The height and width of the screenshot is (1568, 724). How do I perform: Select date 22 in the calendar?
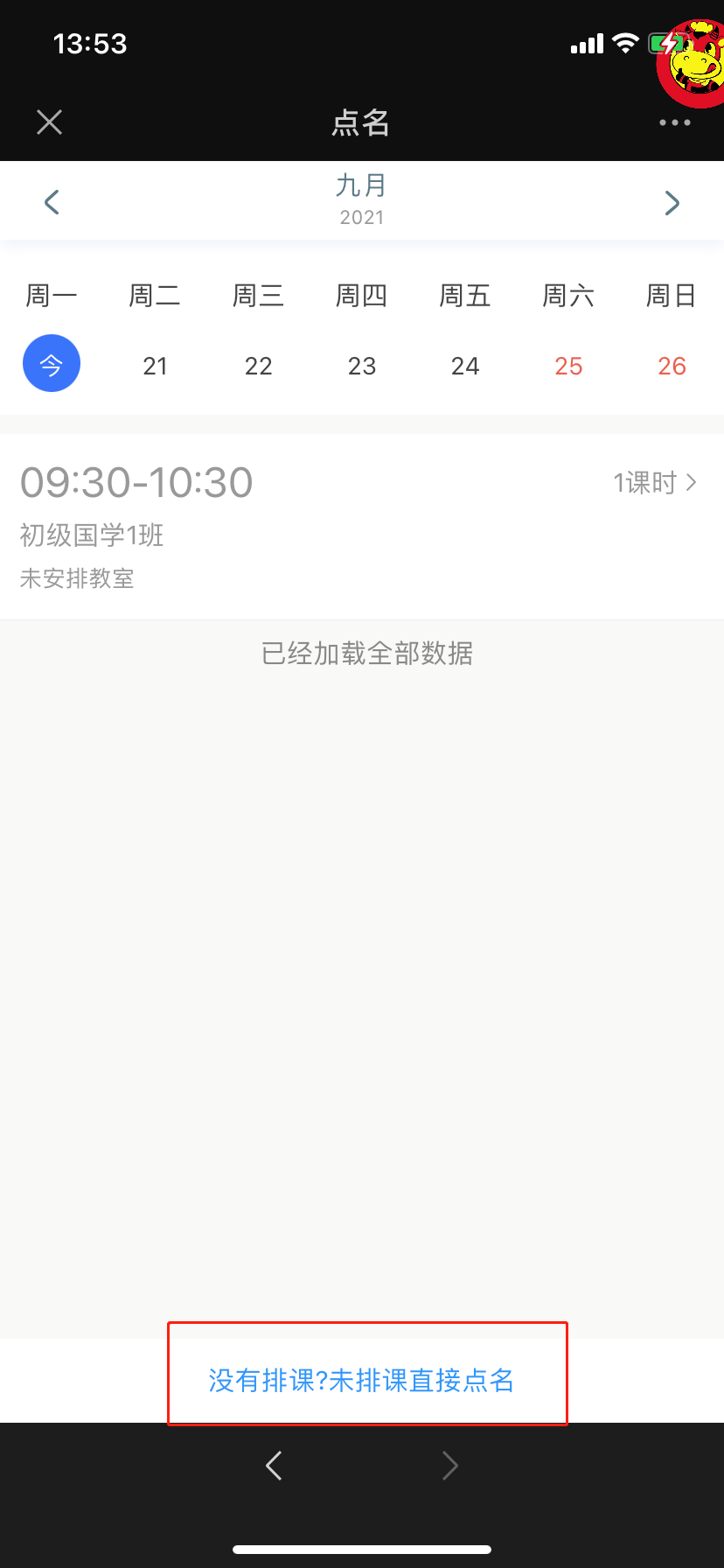258,366
